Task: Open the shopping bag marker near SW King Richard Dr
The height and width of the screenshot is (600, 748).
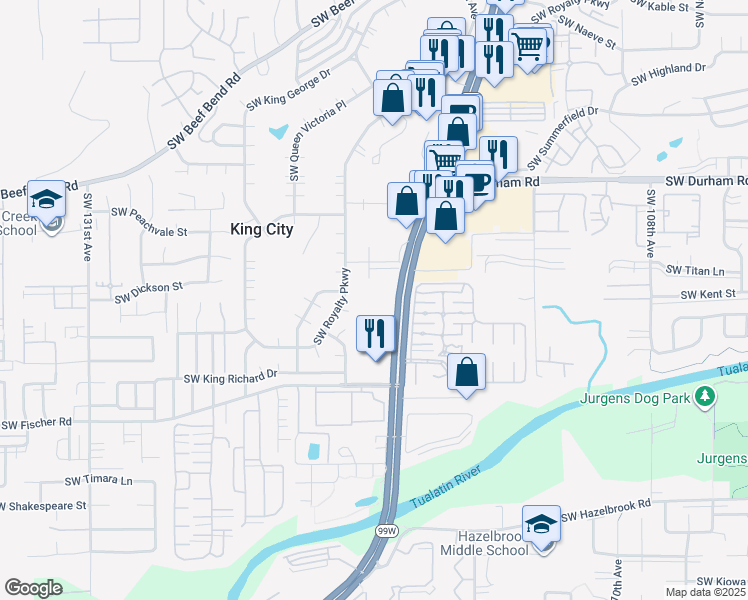Action: 466,372
